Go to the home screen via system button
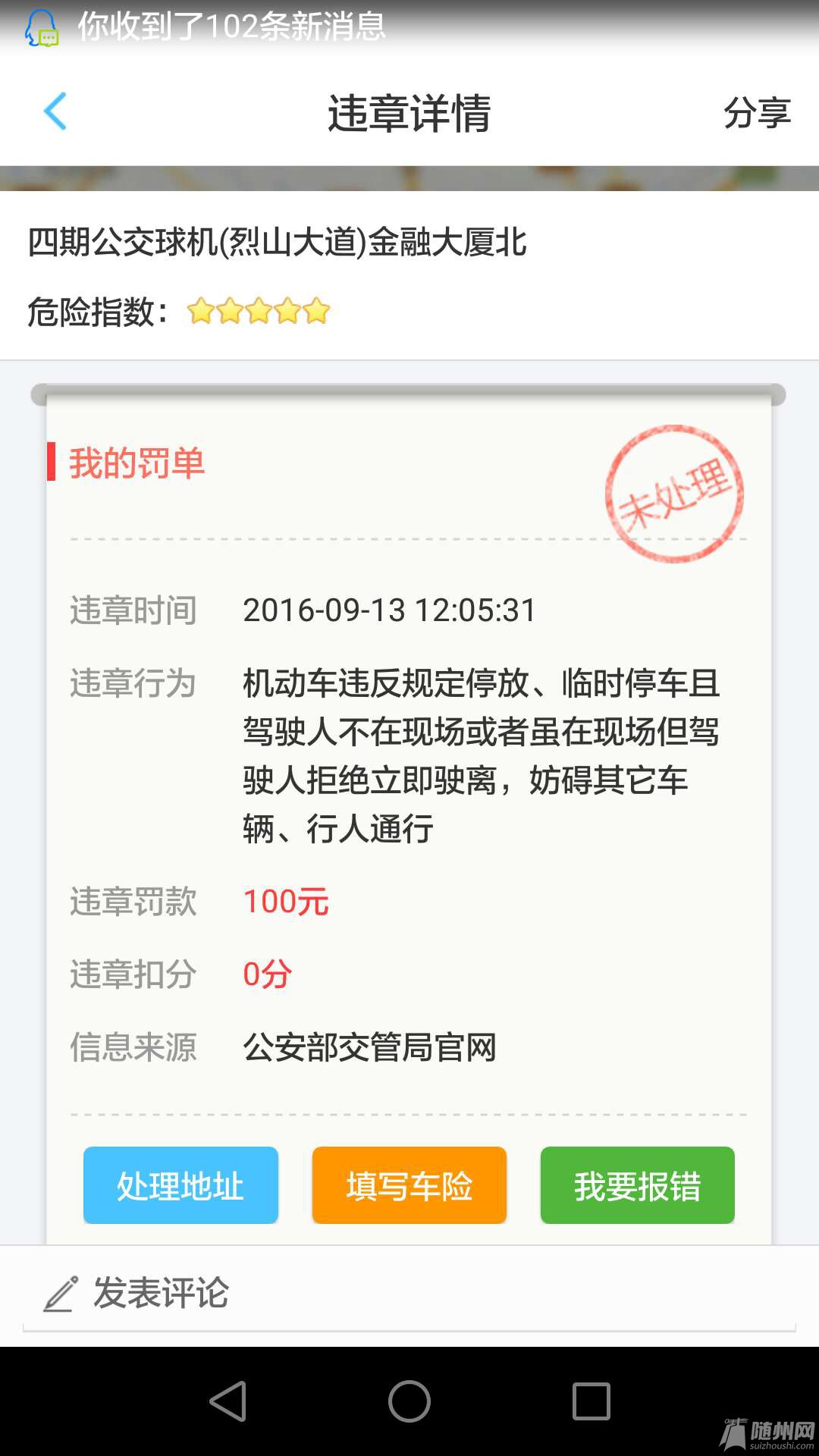The image size is (819, 1456). point(409,1401)
